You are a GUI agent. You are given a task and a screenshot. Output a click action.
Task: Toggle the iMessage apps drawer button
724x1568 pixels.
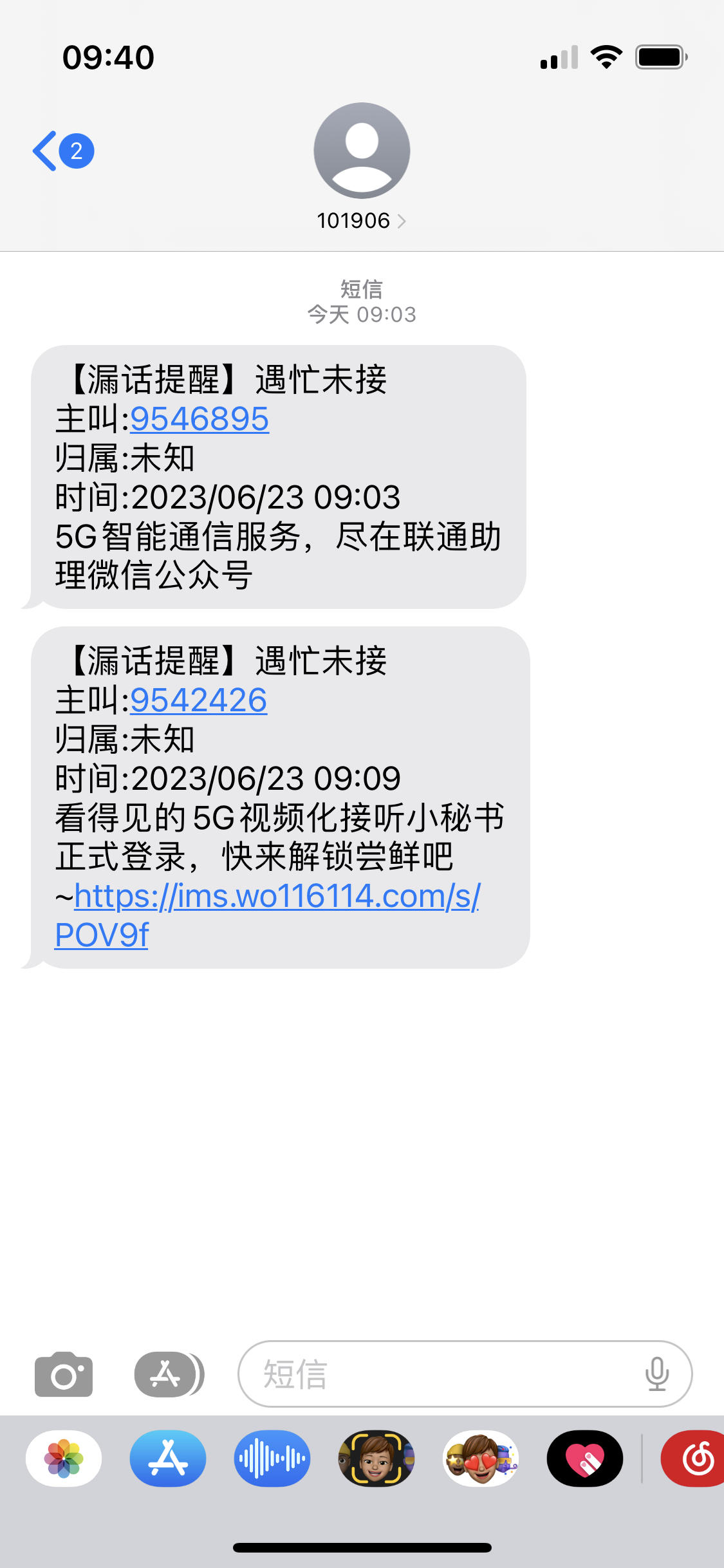[x=169, y=1374]
